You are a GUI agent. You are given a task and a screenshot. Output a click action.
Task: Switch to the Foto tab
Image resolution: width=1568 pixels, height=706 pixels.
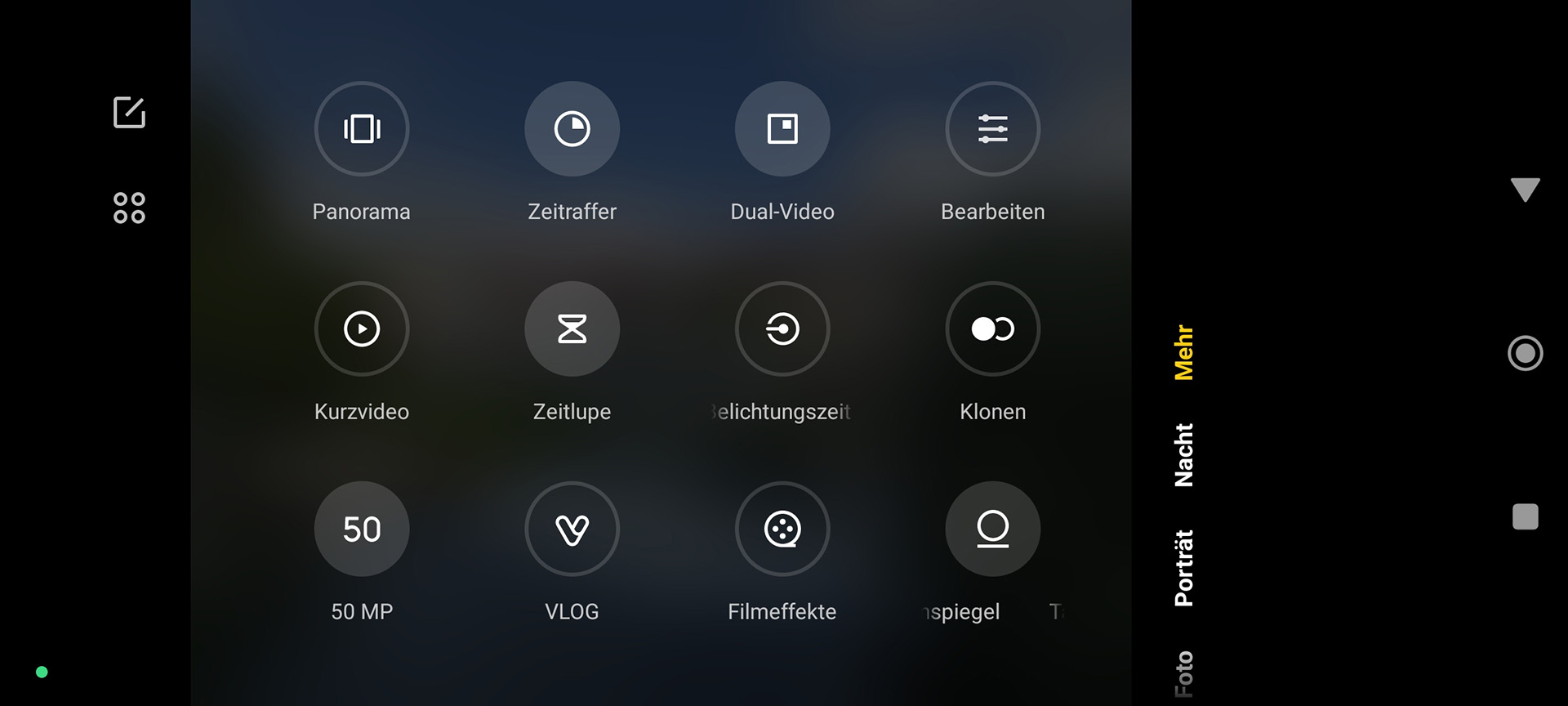pyautogui.click(x=1183, y=674)
